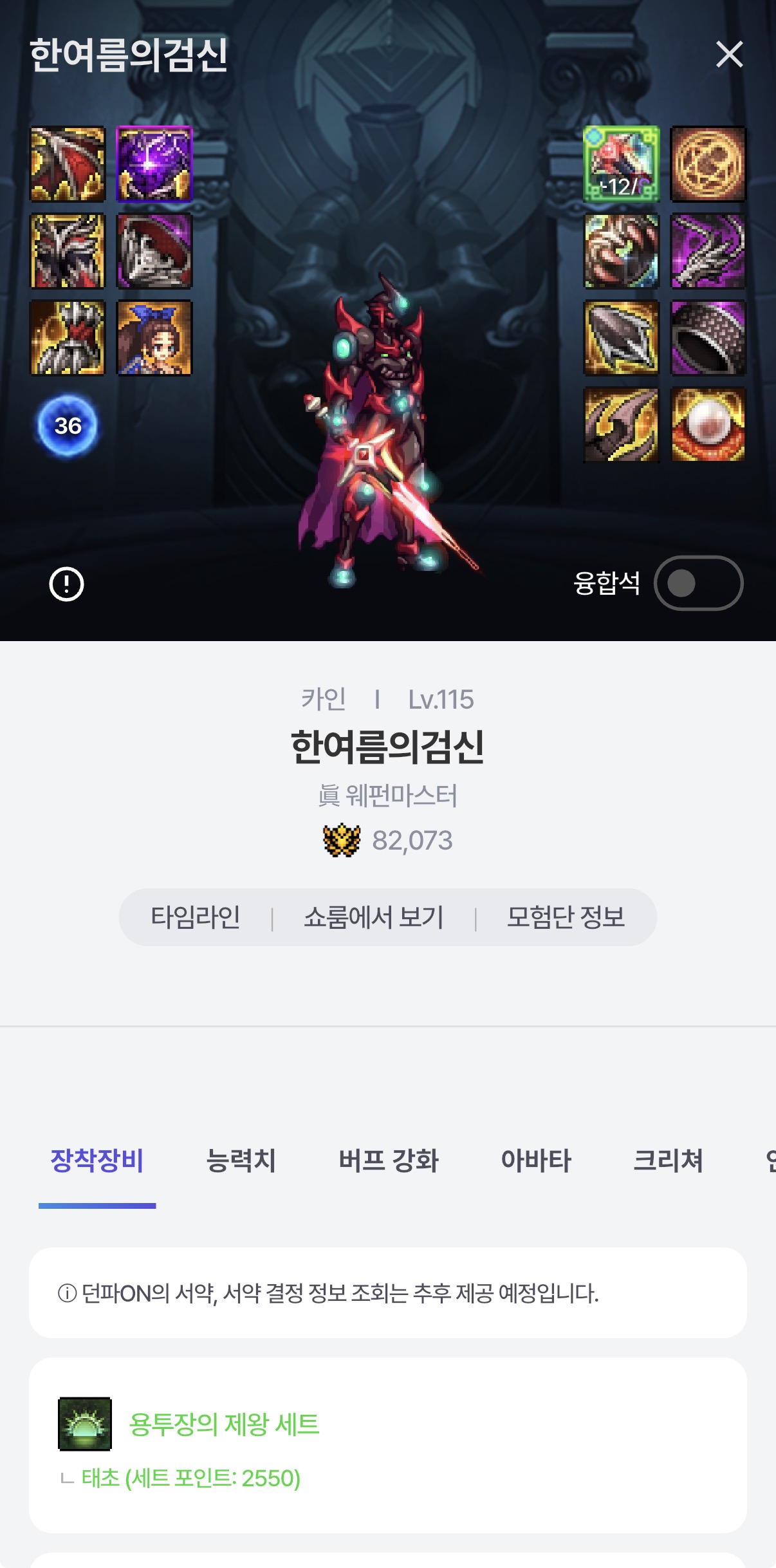The image size is (776, 1568).
Task: Switch to the 크리쳐 tab
Action: 668,1161
